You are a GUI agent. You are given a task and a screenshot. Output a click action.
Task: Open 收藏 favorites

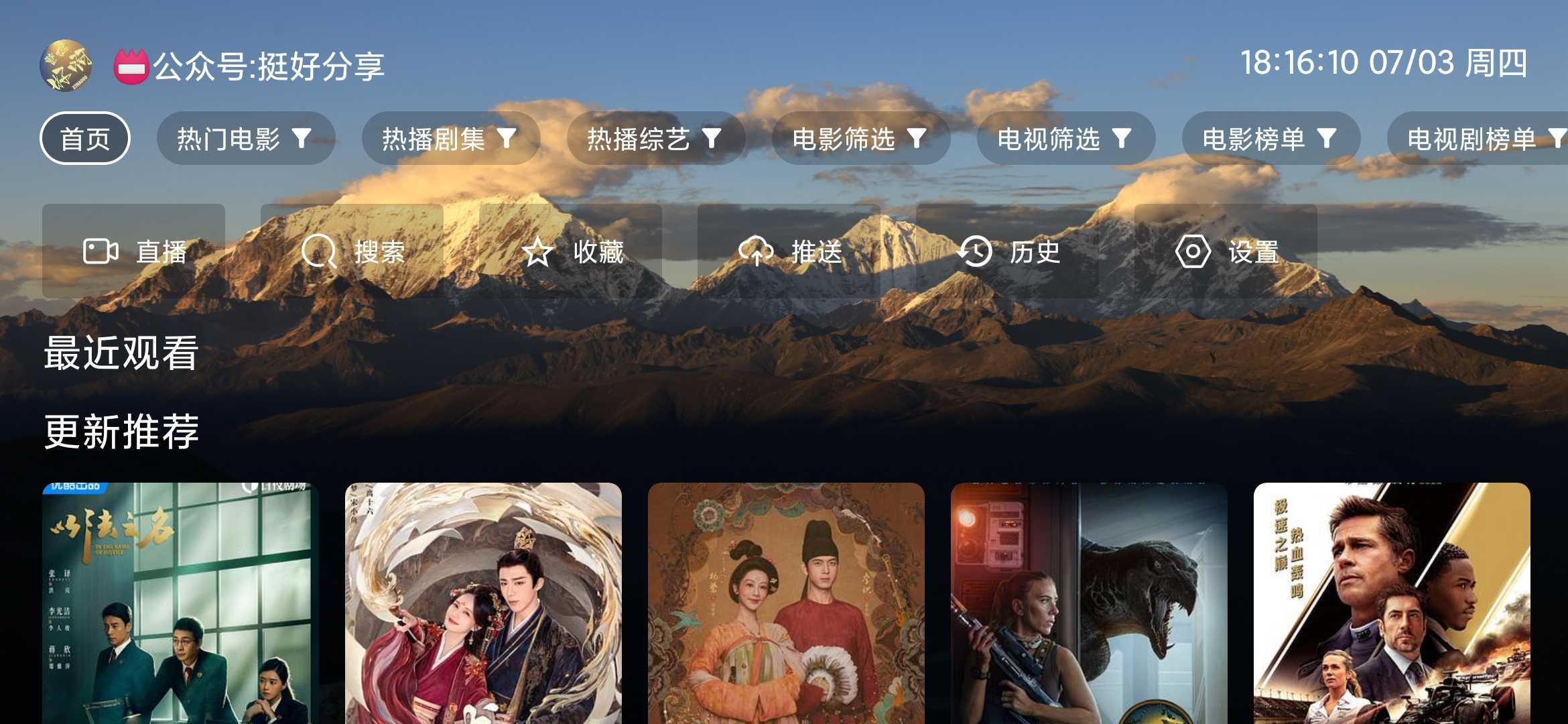point(571,251)
